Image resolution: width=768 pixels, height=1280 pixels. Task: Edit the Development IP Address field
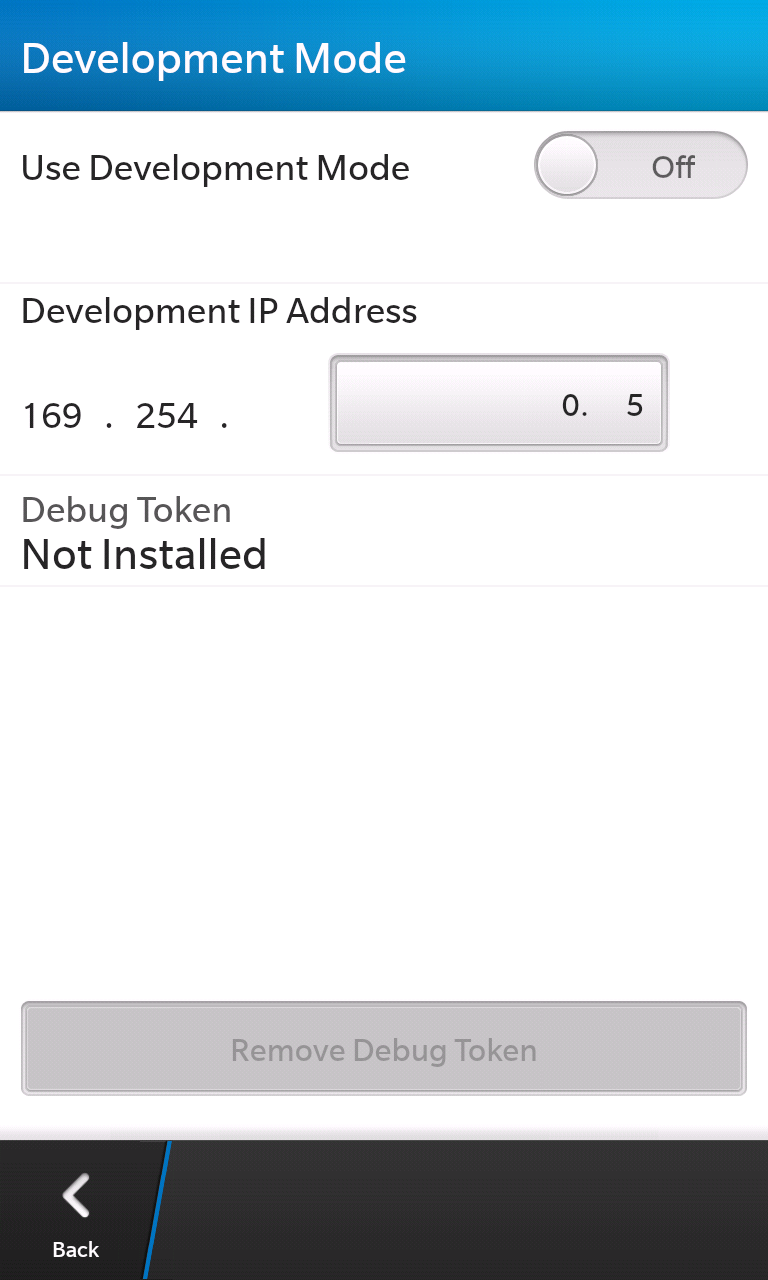click(499, 403)
